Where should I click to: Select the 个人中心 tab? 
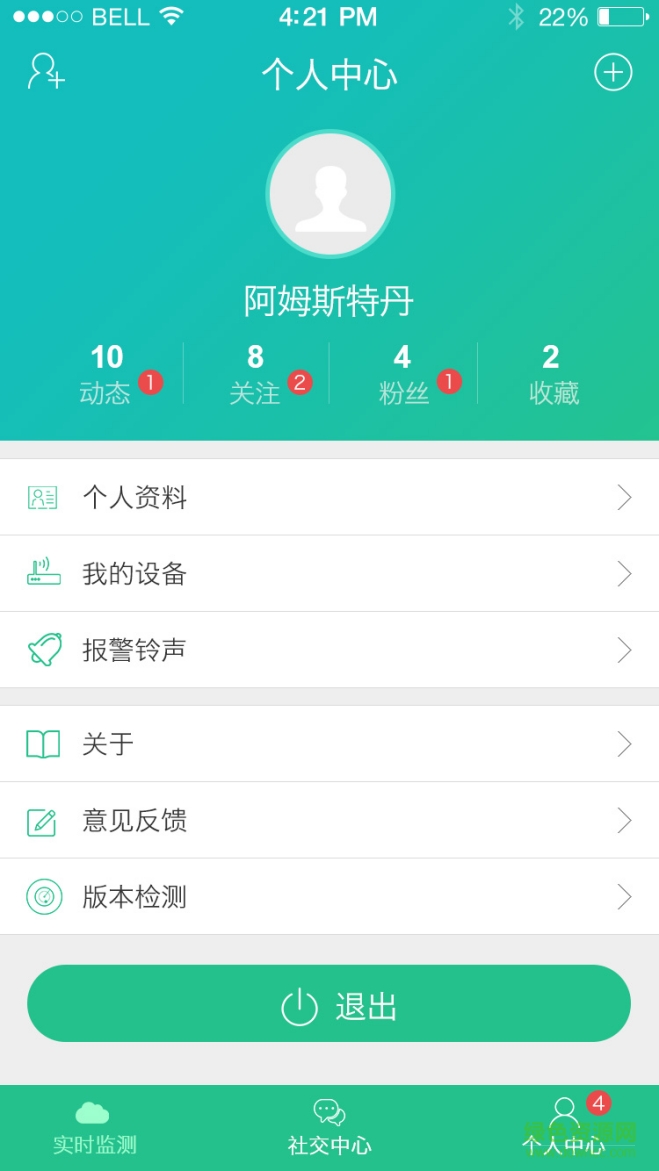click(x=565, y=1128)
